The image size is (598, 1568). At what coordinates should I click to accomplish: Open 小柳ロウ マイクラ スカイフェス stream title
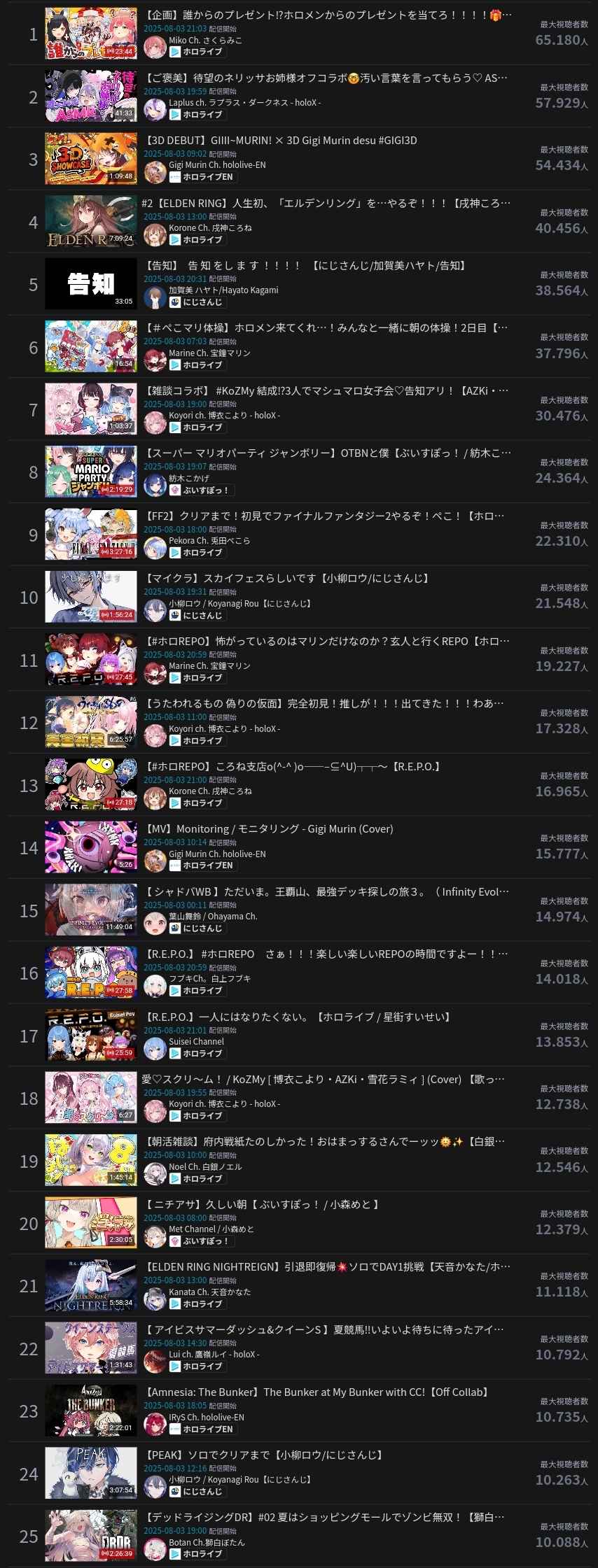[x=287, y=578]
